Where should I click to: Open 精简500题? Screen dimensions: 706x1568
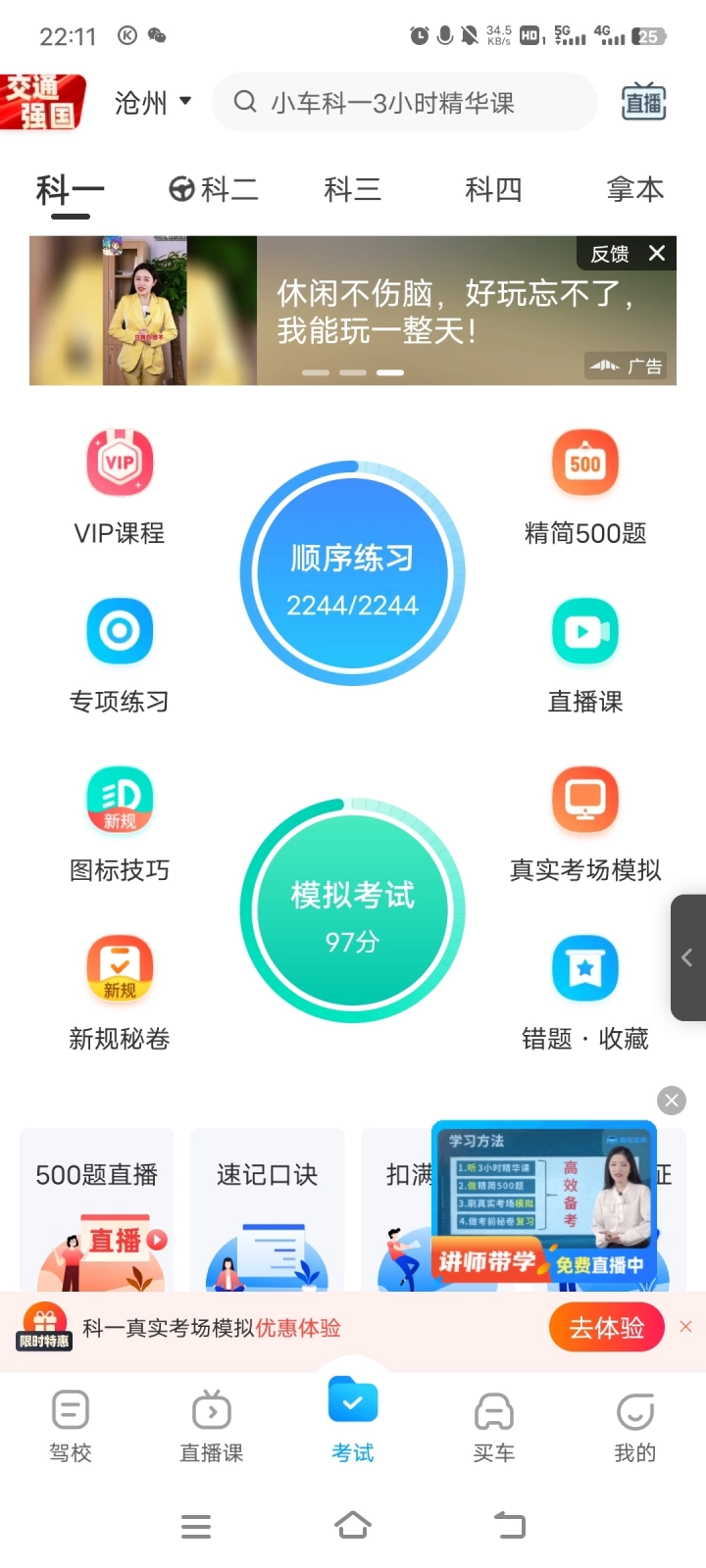(x=585, y=487)
